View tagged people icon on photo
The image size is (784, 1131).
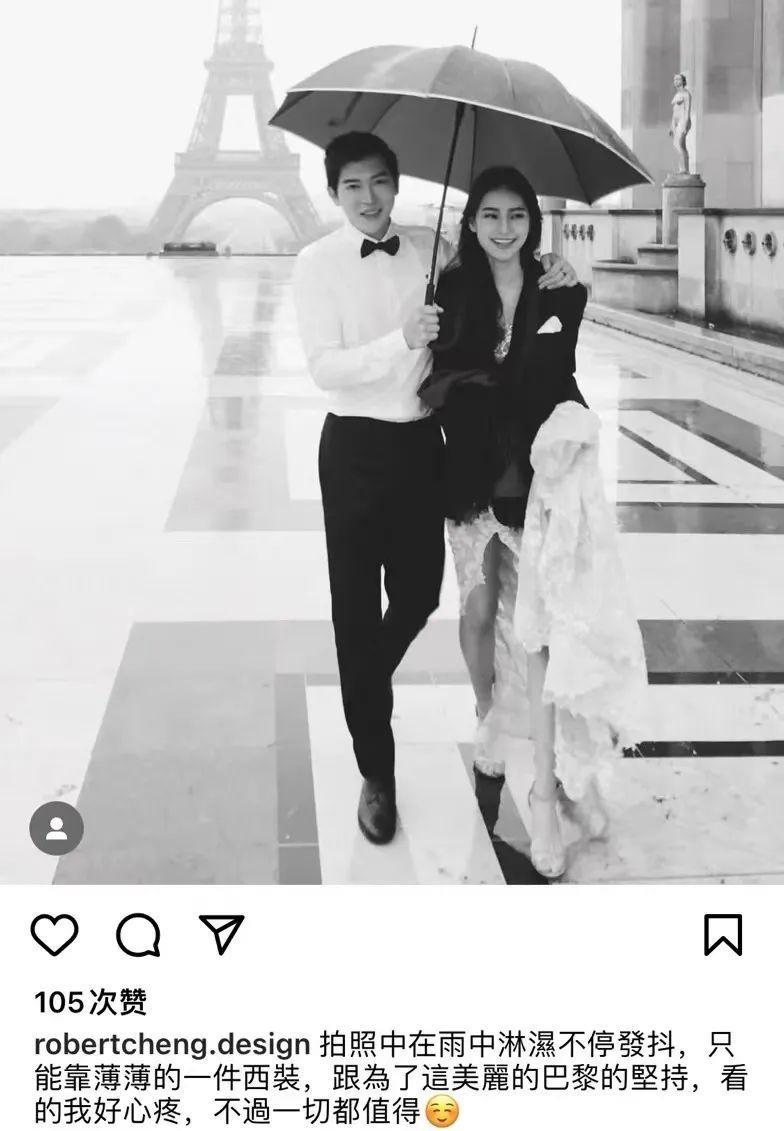57,828
